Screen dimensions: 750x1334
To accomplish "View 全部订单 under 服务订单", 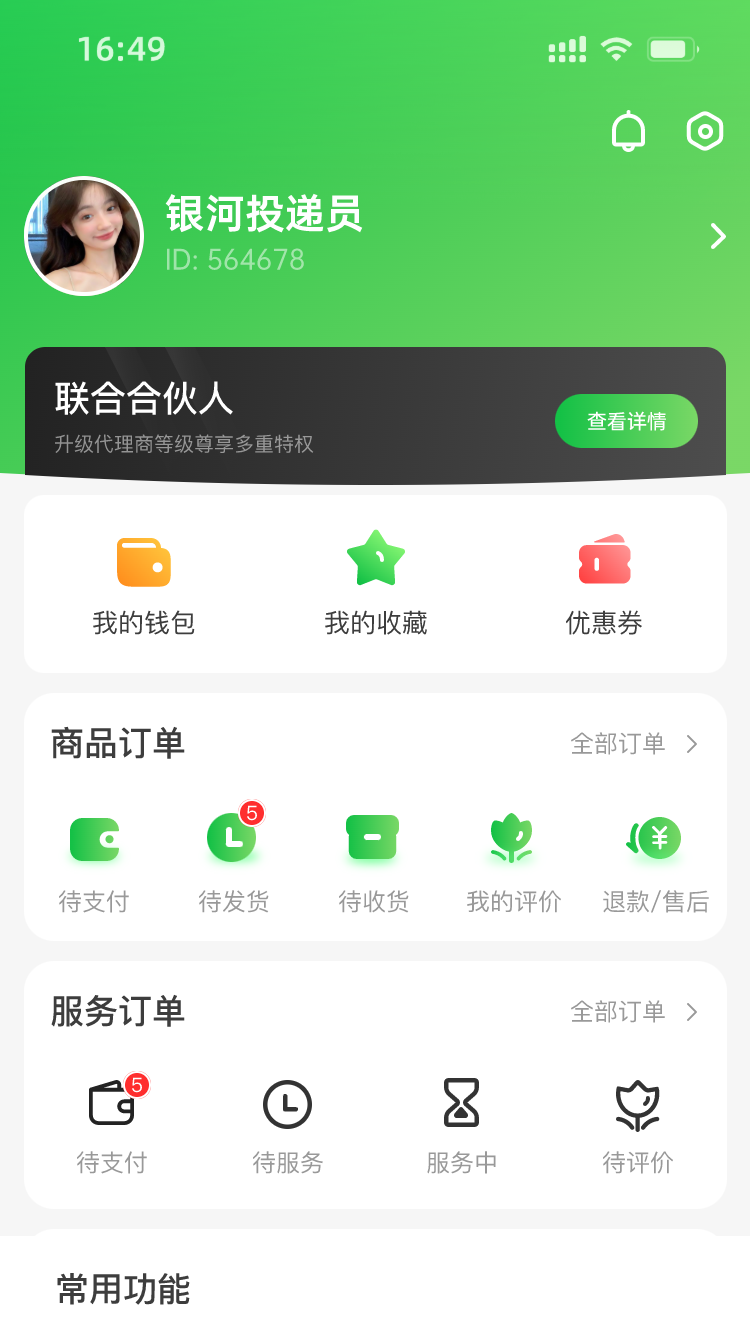I will point(633,1012).
